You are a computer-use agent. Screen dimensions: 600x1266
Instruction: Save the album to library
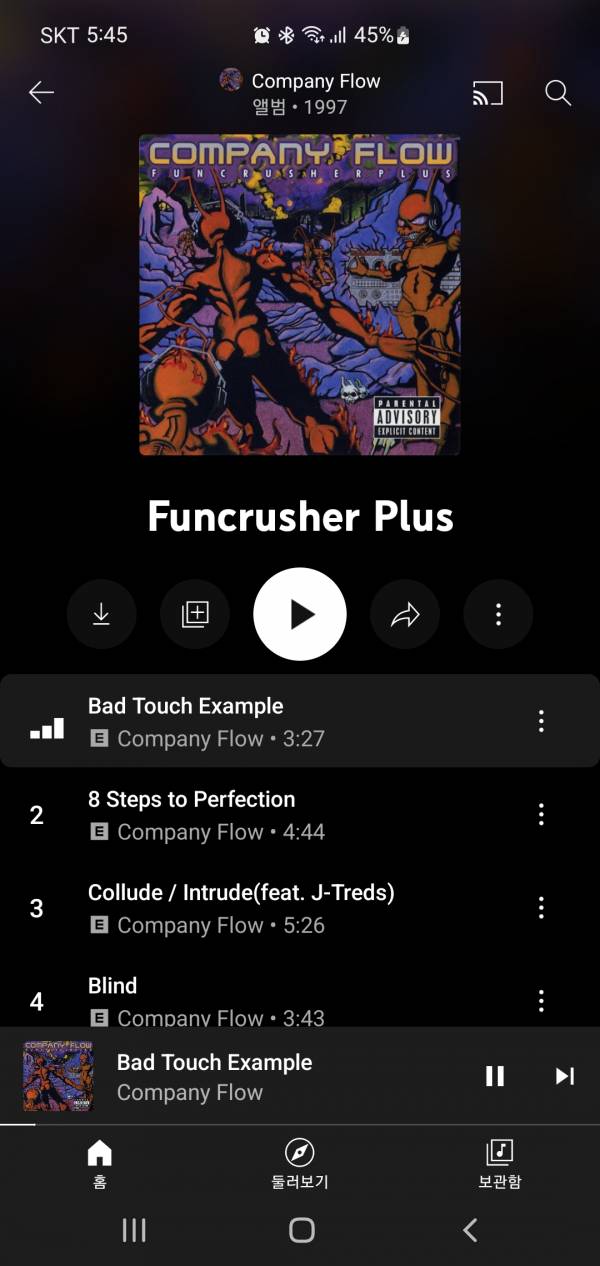pos(195,615)
